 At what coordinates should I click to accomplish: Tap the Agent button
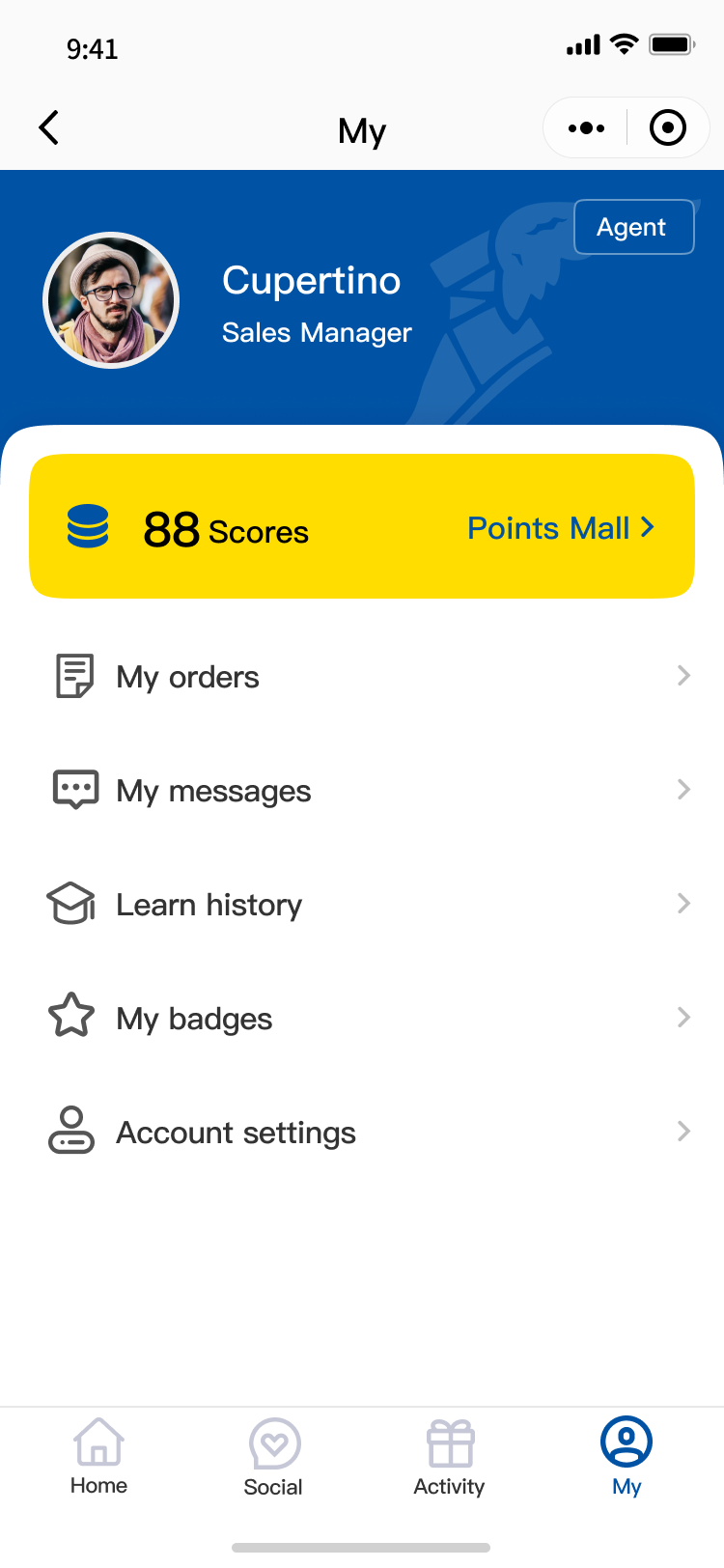[x=633, y=227]
